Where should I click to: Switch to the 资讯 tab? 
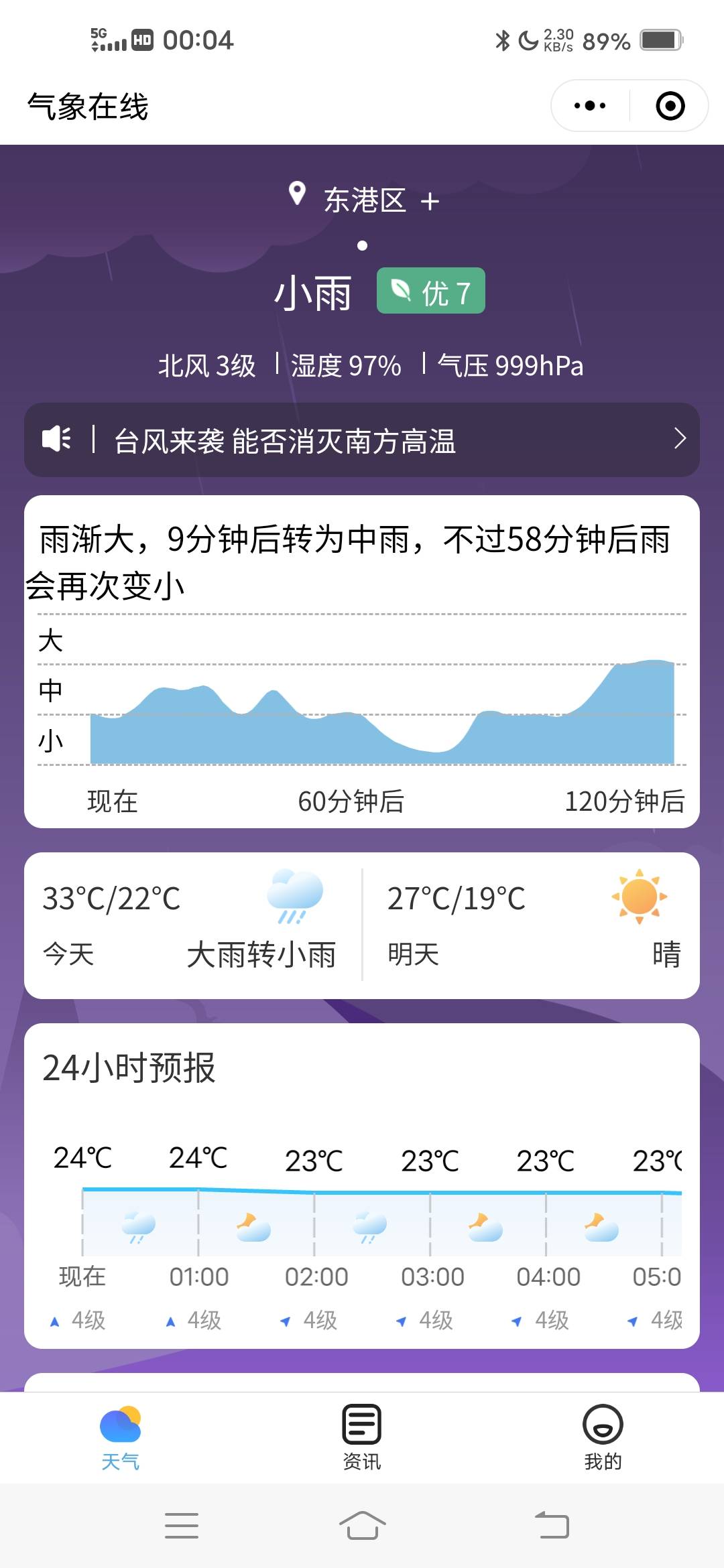coord(362,1437)
